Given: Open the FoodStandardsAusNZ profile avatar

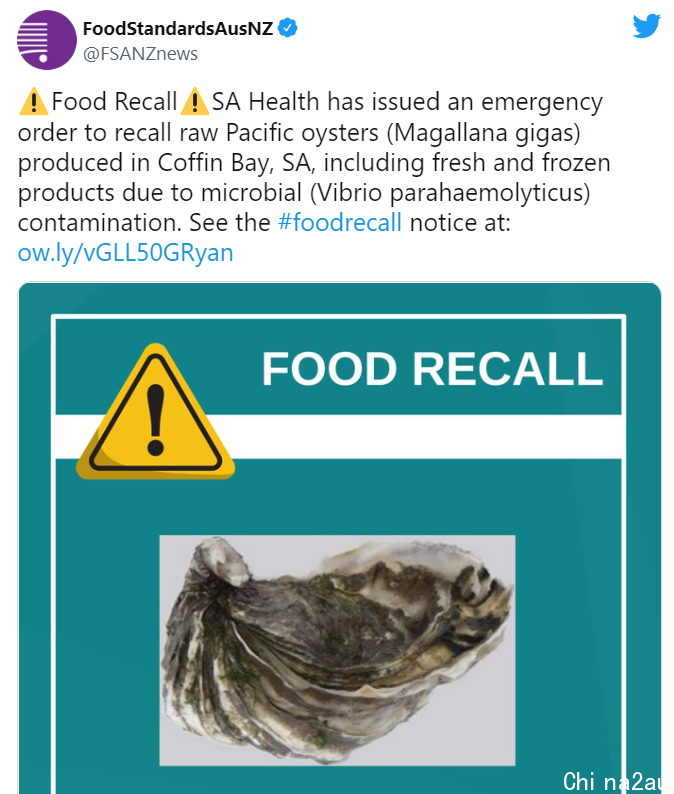Looking at the screenshot, I should (47, 40).
